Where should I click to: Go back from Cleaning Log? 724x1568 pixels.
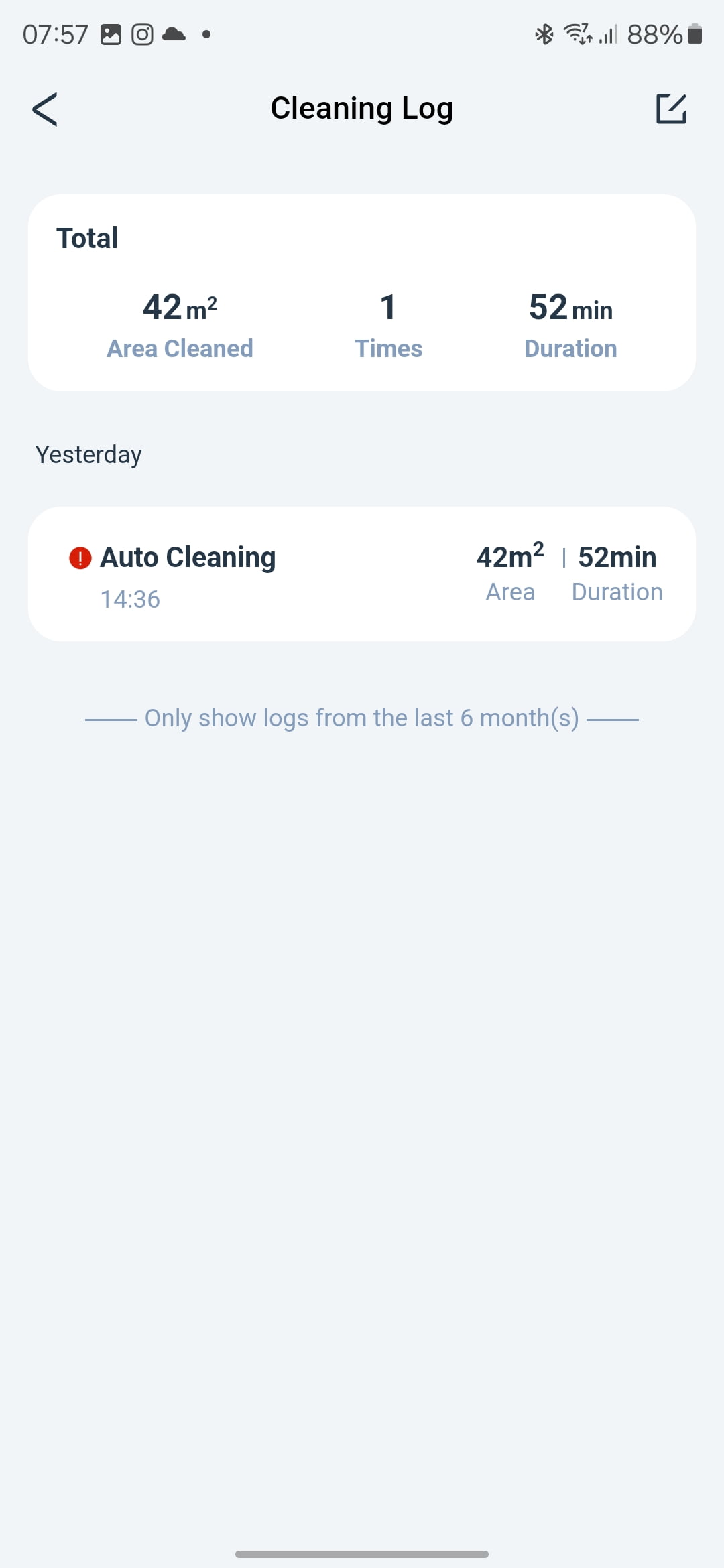point(45,109)
